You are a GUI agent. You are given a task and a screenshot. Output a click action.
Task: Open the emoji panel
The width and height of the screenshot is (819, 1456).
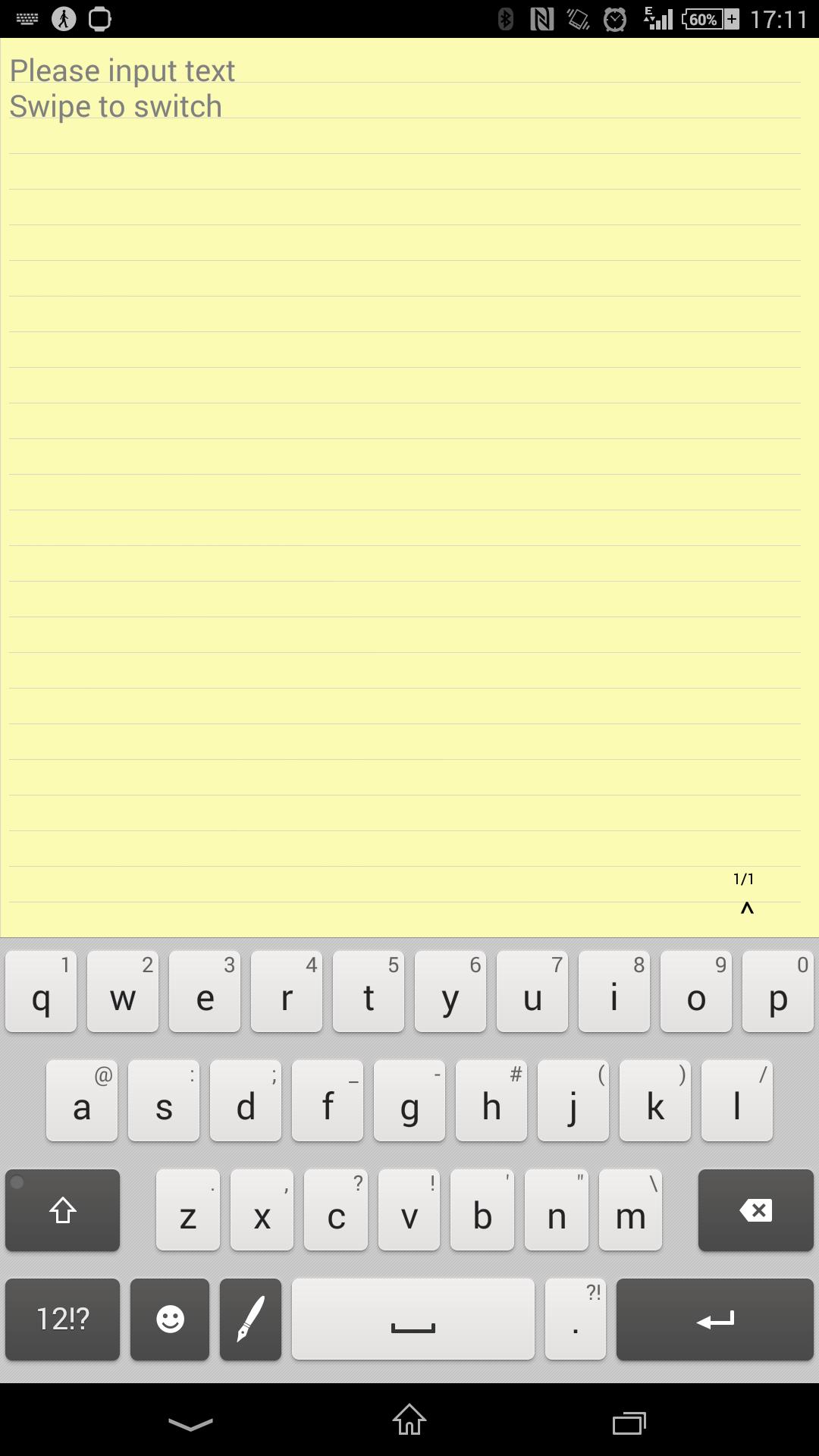(x=168, y=1319)
